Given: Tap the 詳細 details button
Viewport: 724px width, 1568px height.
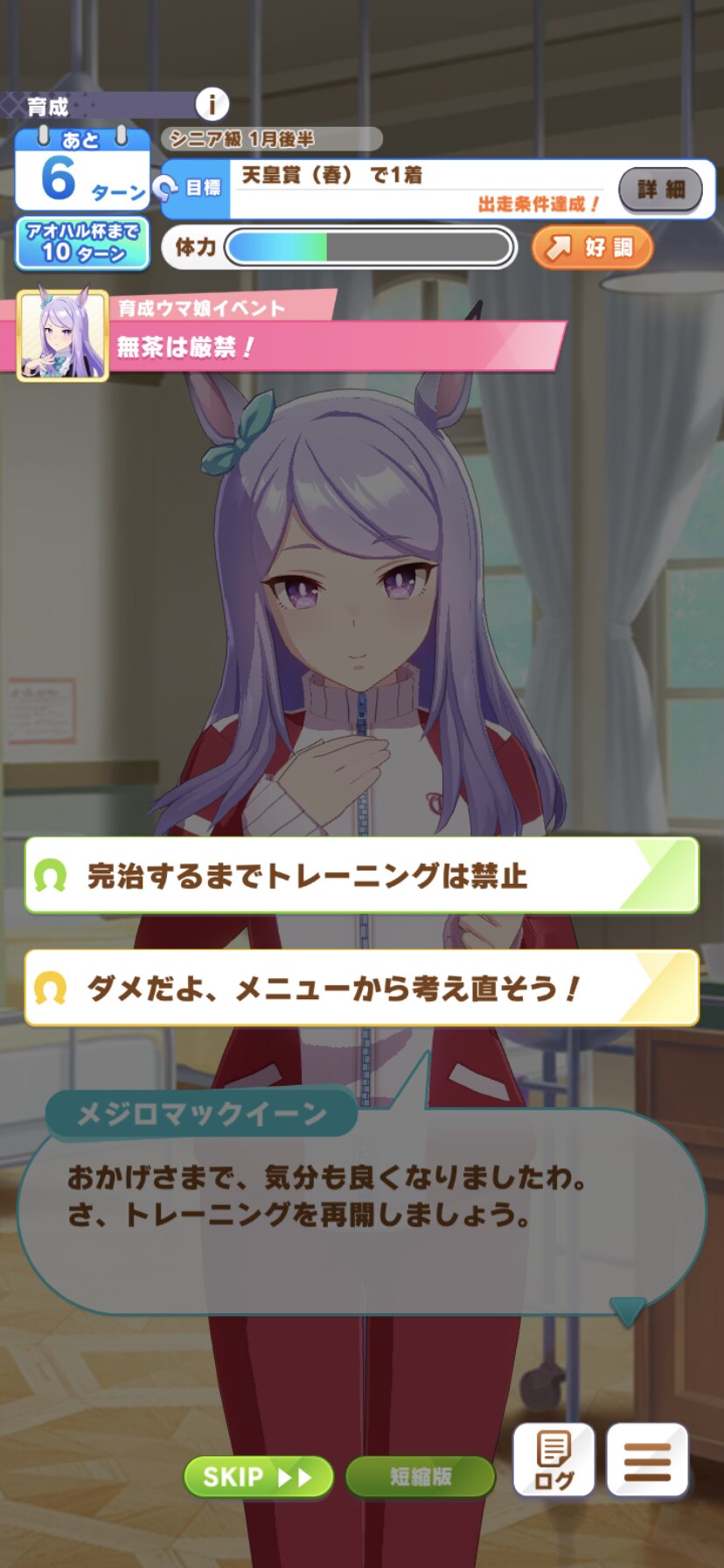Looking at the screenshot, I should (x=660, y=189).
